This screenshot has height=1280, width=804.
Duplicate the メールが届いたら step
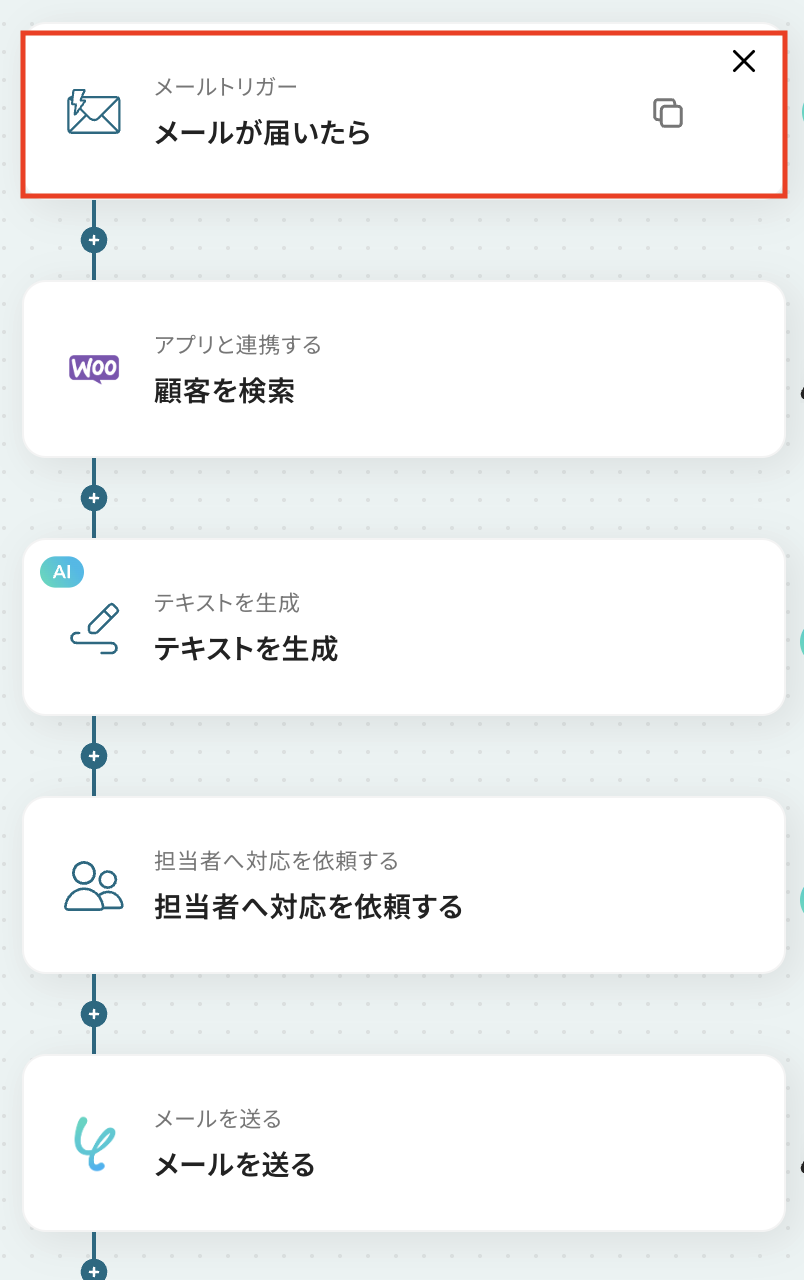[667, 113]
